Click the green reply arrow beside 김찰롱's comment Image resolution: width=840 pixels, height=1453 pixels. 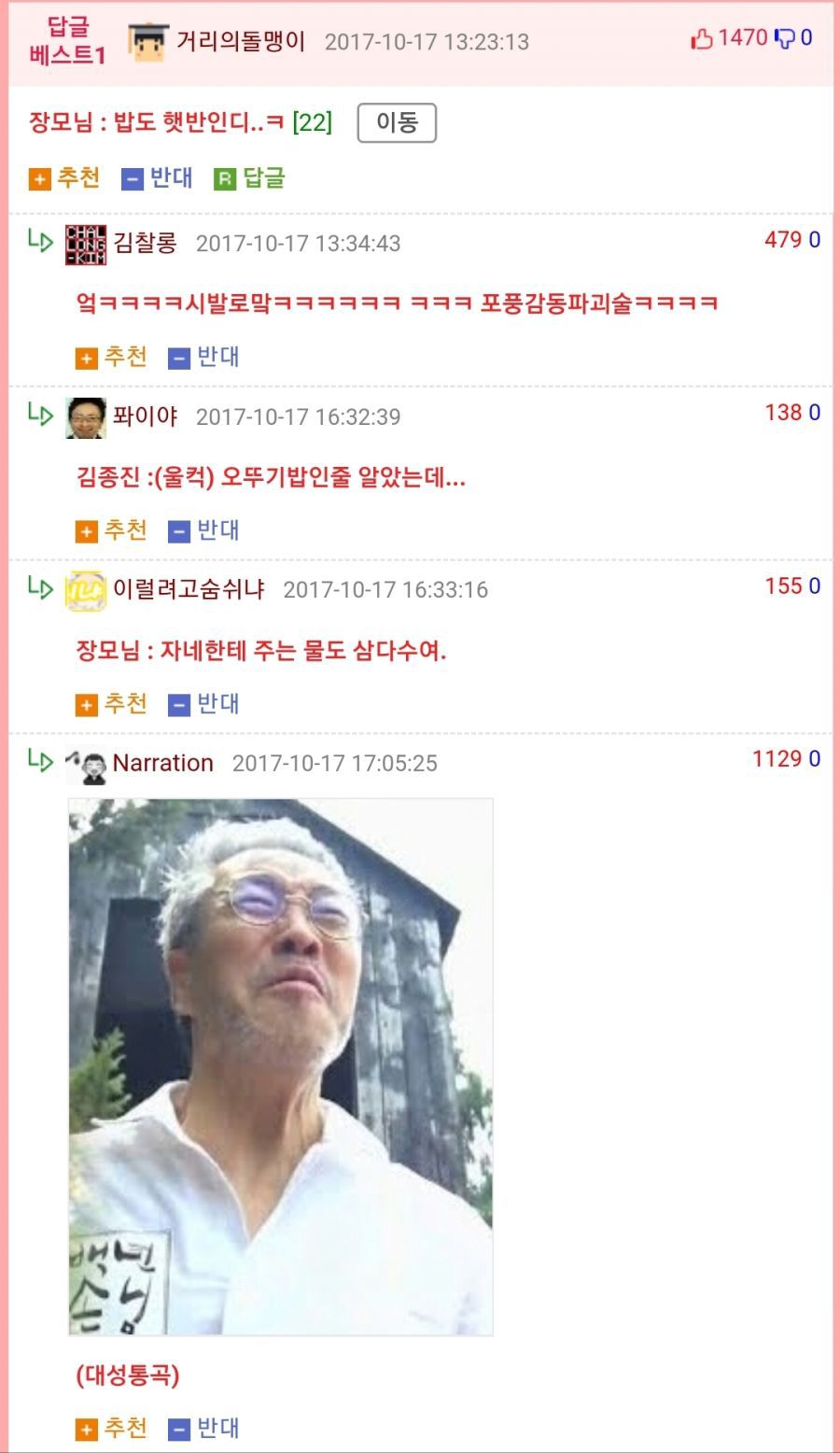pyautogui.click(x=40, y=240)
